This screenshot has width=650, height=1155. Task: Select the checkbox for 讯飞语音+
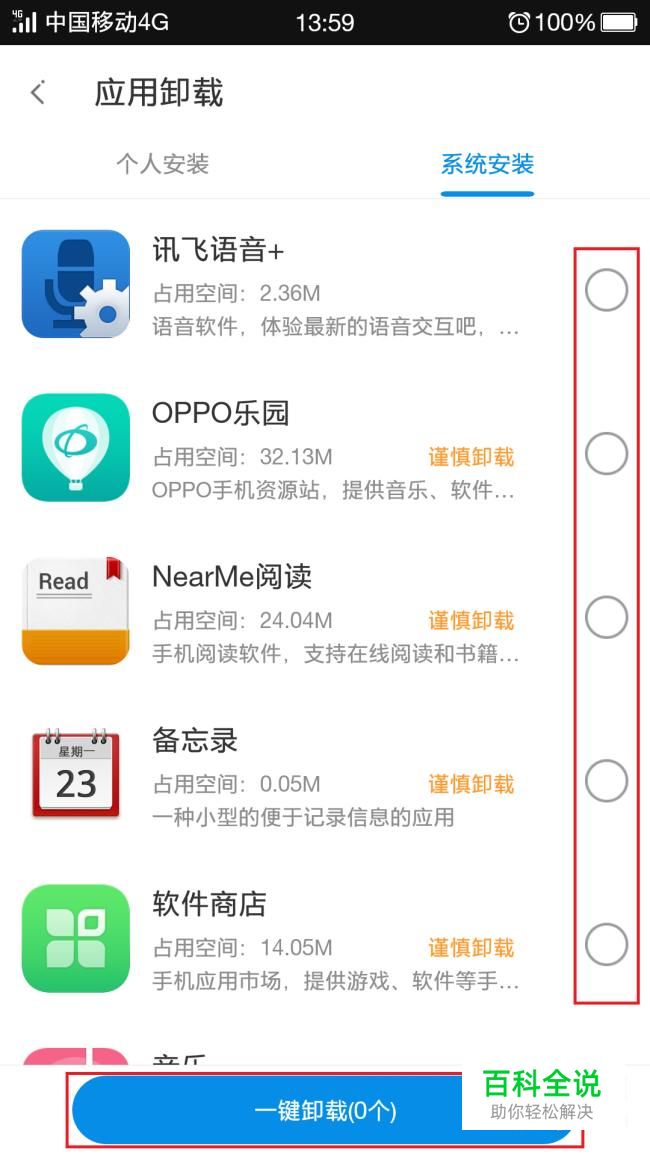607,290
